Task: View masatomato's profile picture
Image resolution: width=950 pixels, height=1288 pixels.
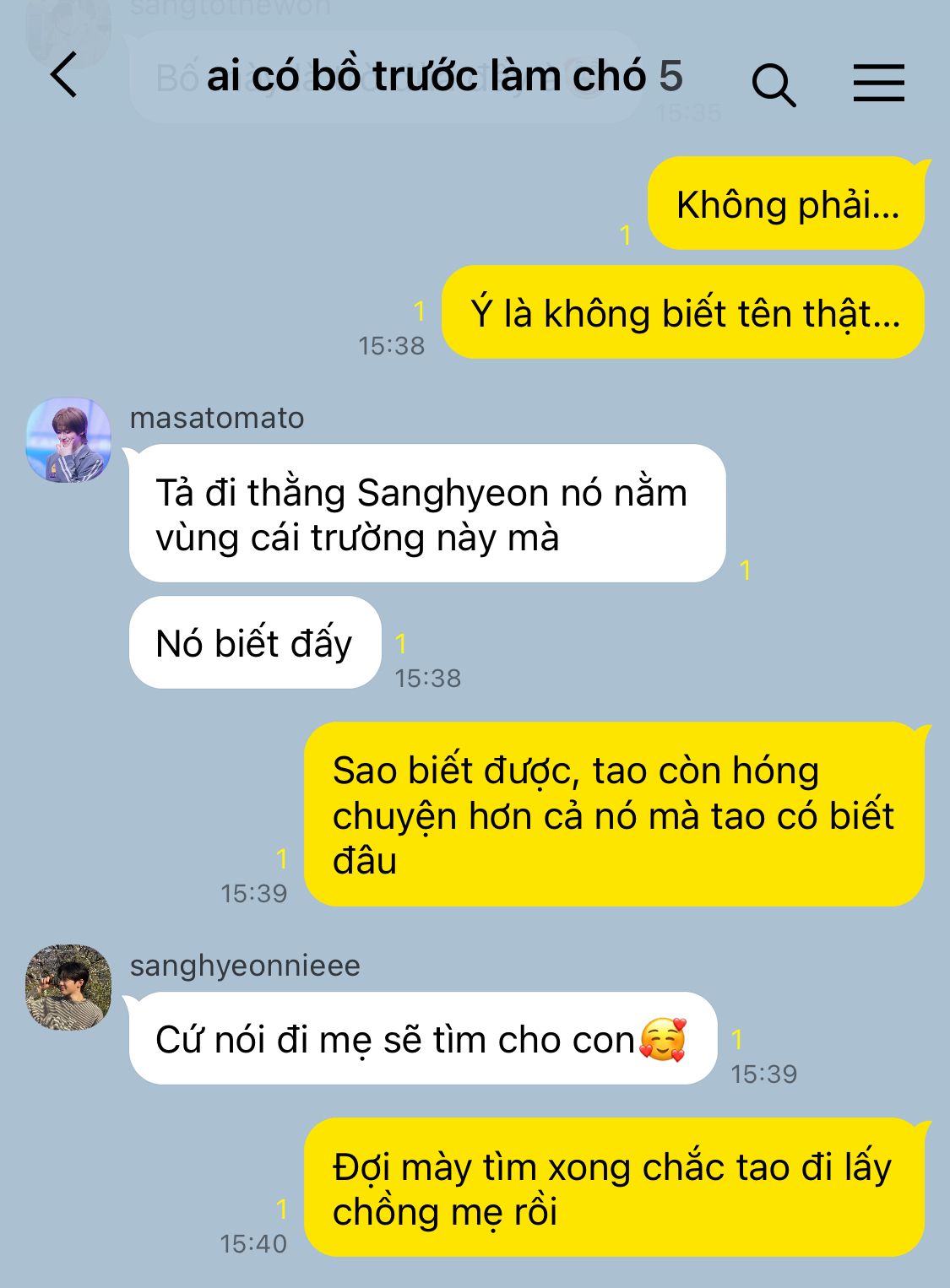Action: (x=68, y=440)
